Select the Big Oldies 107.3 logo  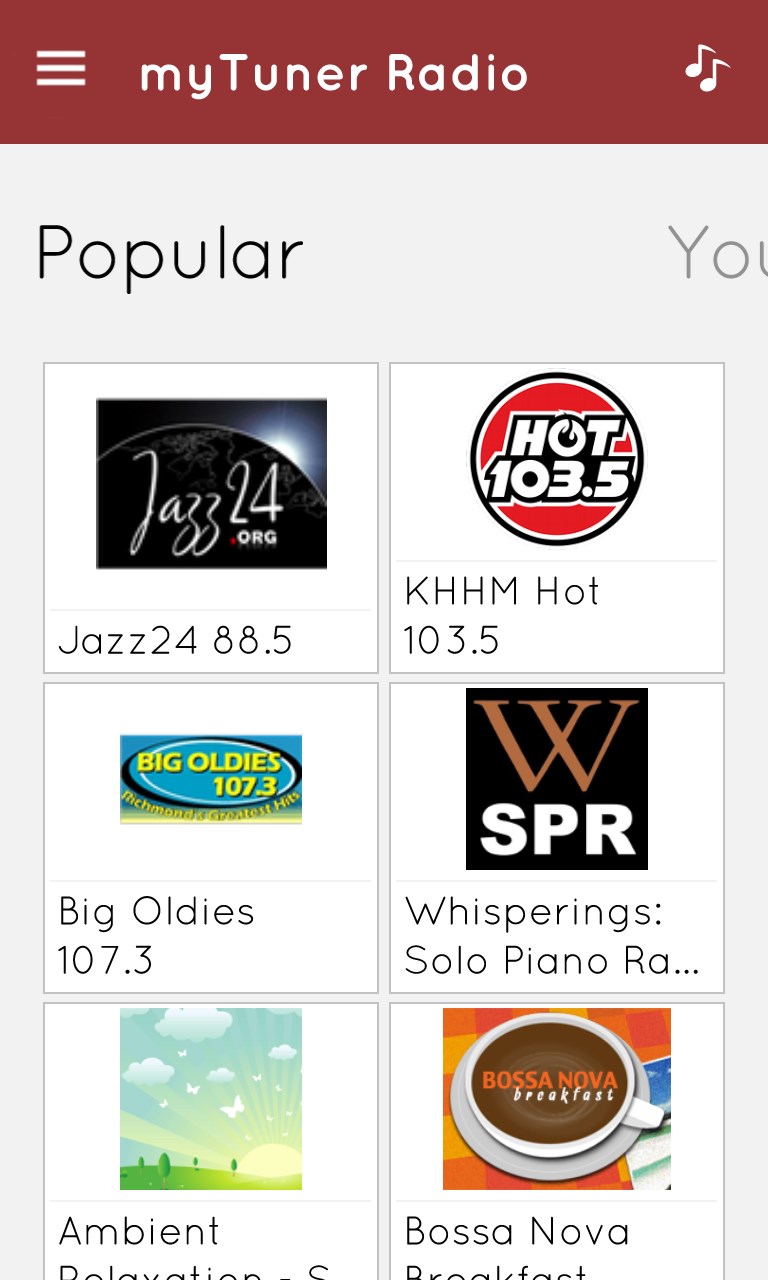click(210, 779)
